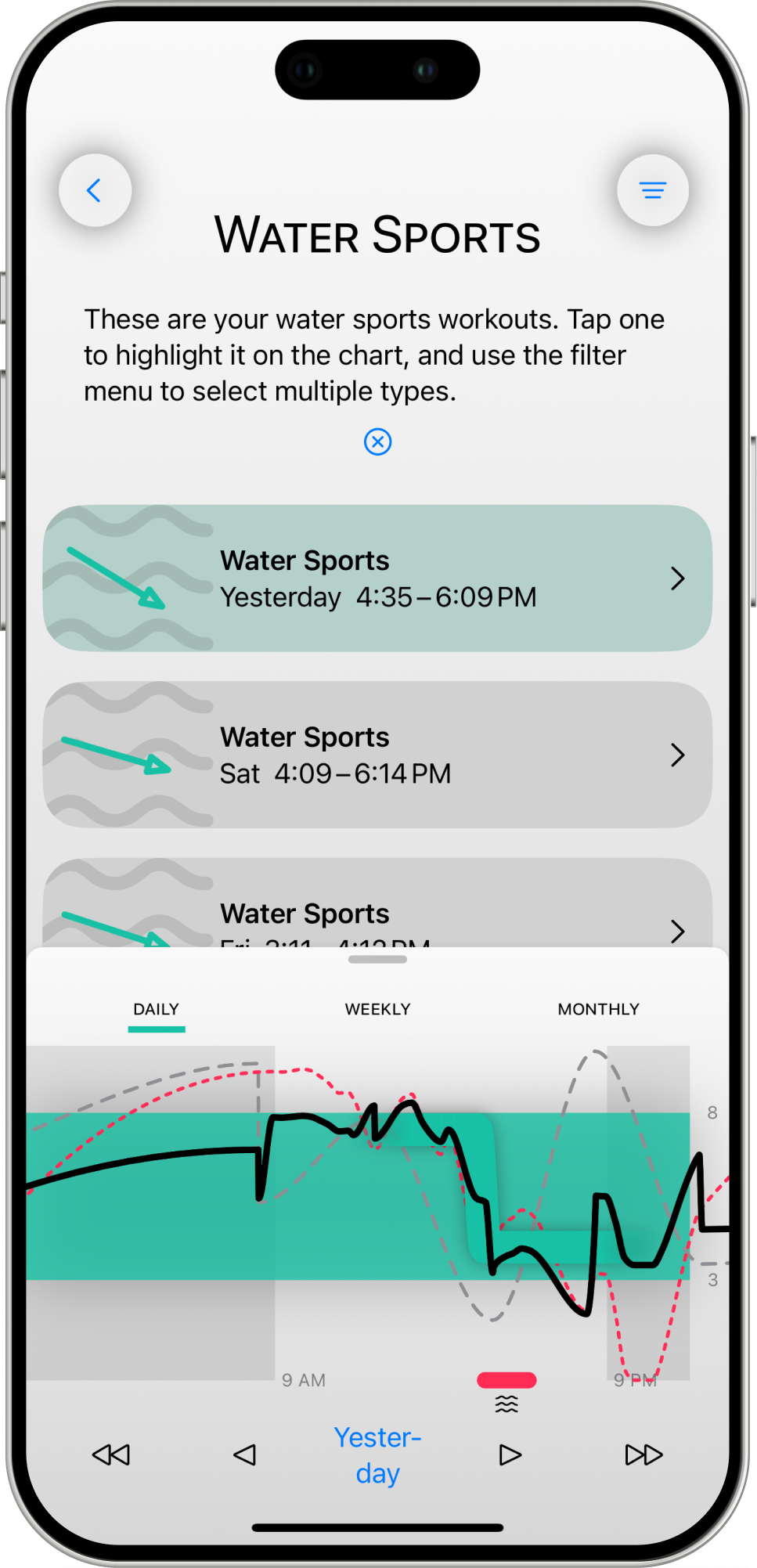Go to the next day
Viewport: 757px width, 1568px height.
tap(510, 1454)
